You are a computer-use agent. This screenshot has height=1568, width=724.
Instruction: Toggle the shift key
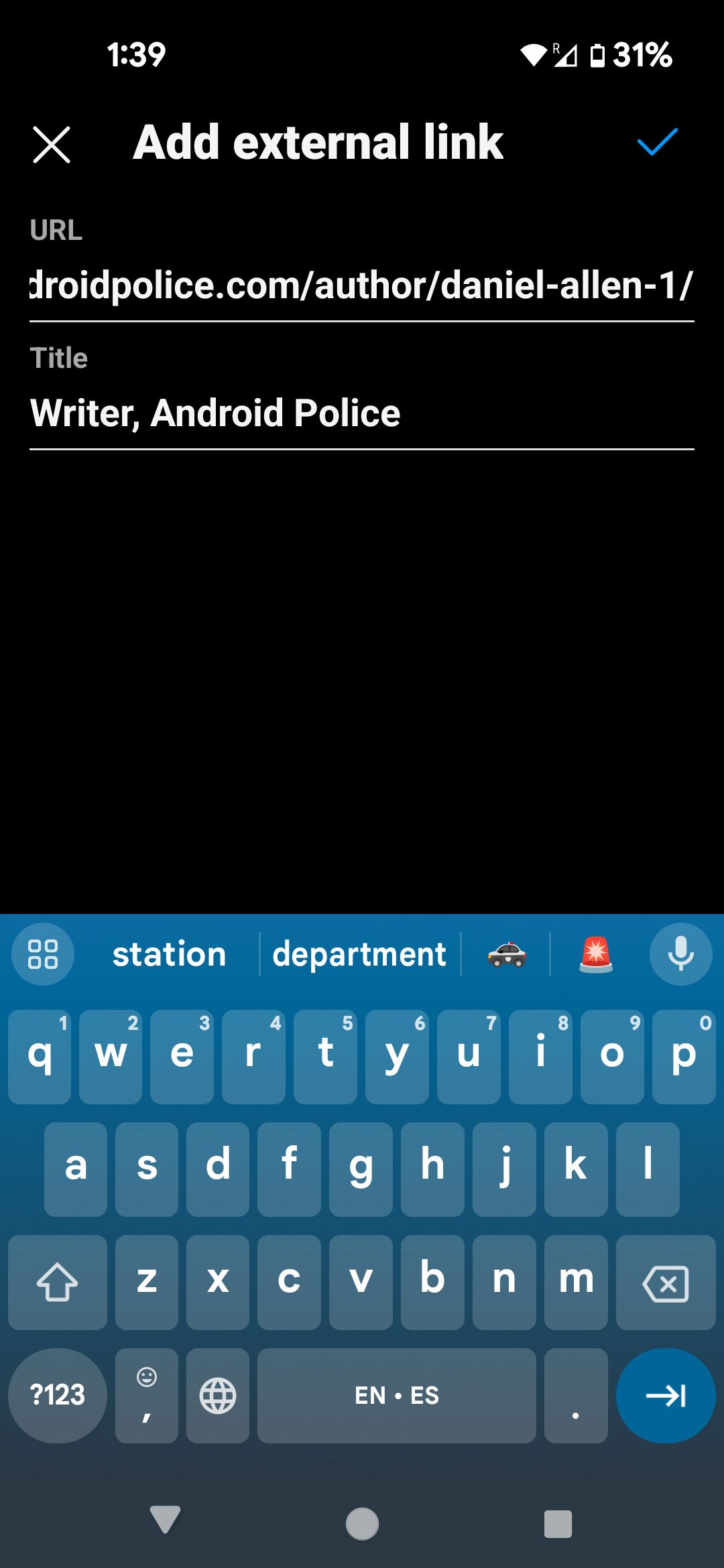tap(57, 1283)
